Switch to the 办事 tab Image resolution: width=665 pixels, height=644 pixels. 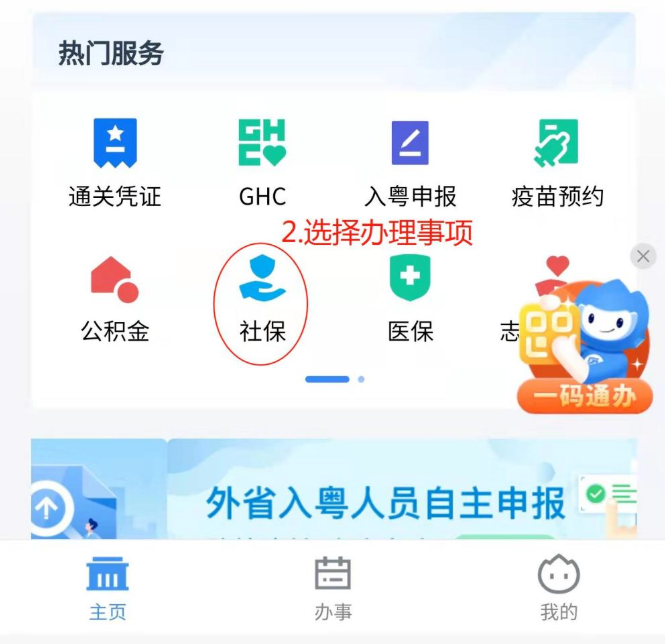[x=333, y=589]
